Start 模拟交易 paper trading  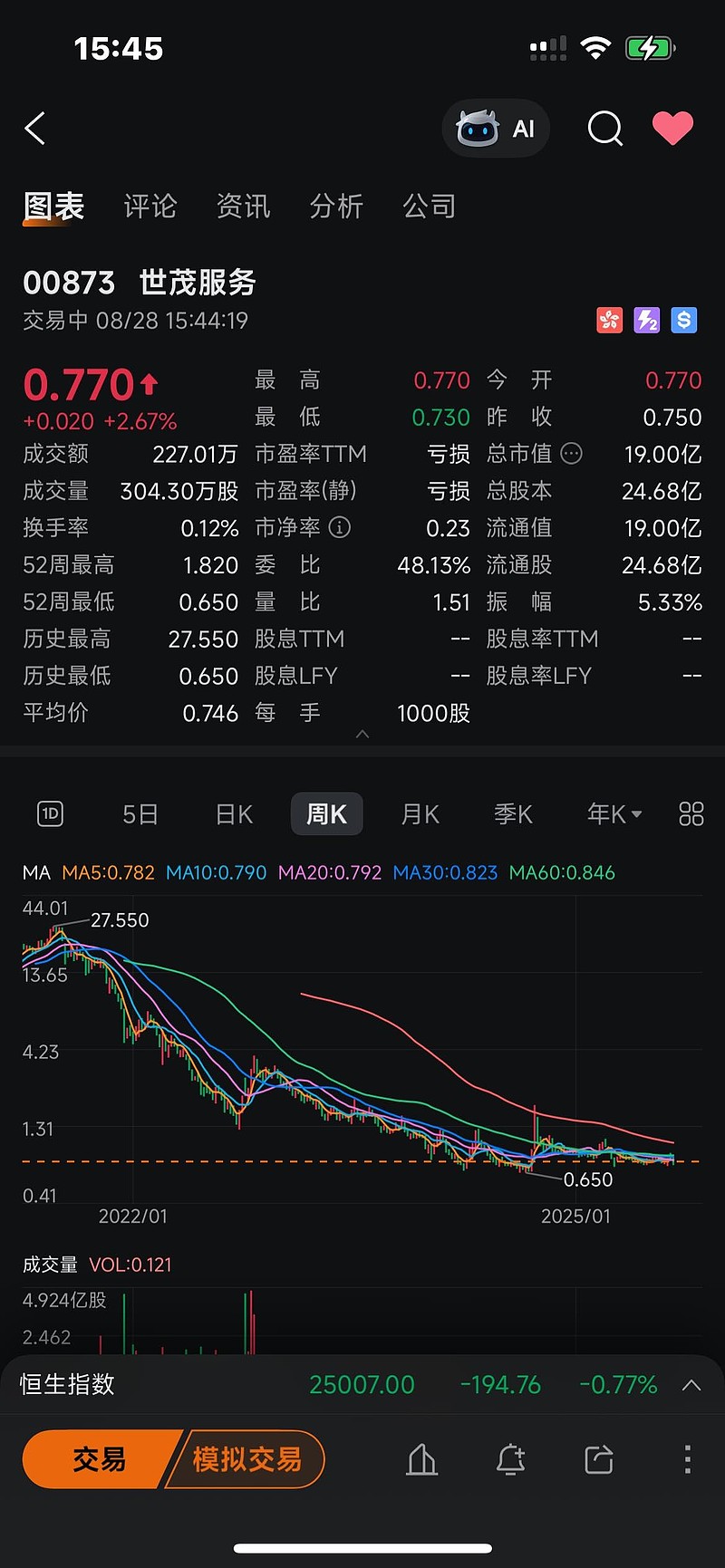click(246, 1459)
